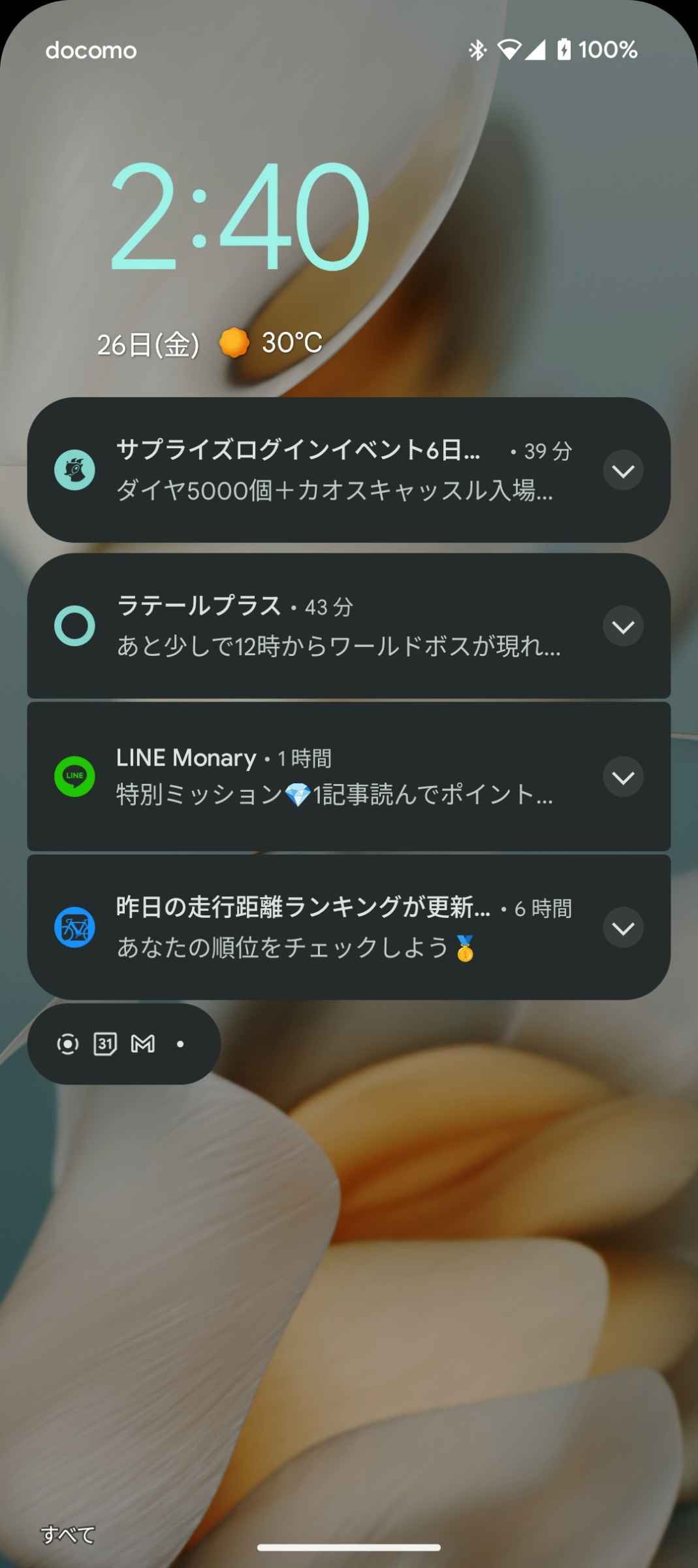
Task: Tap the すべて label at the bottom
Action: point(68,1534)
